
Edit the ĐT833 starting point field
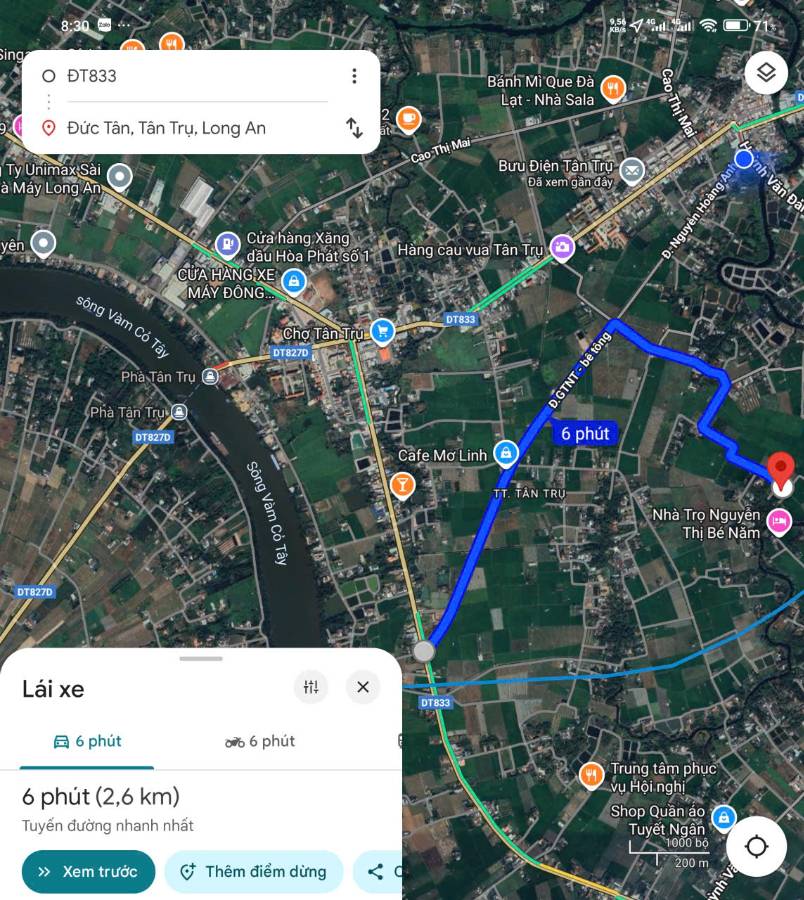[190, 76]
